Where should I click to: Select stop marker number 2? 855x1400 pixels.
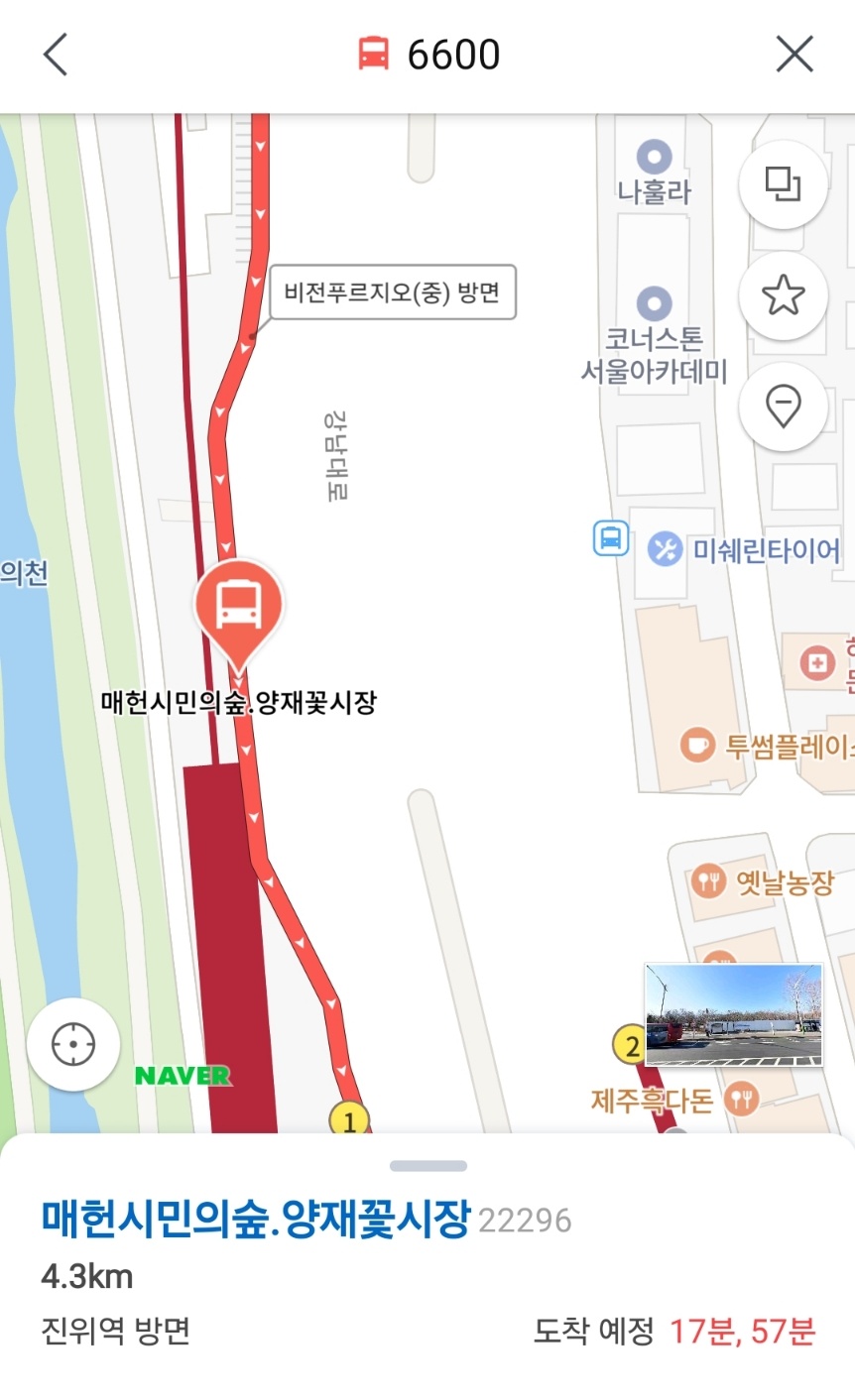coord(631,1045)
